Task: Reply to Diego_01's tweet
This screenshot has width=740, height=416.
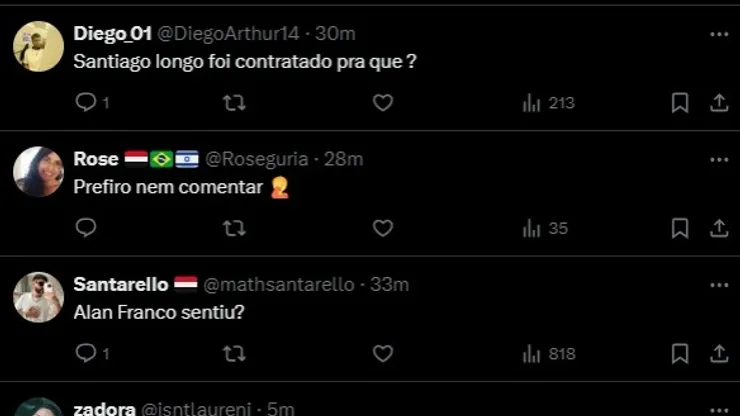Action: pos(86,103)
